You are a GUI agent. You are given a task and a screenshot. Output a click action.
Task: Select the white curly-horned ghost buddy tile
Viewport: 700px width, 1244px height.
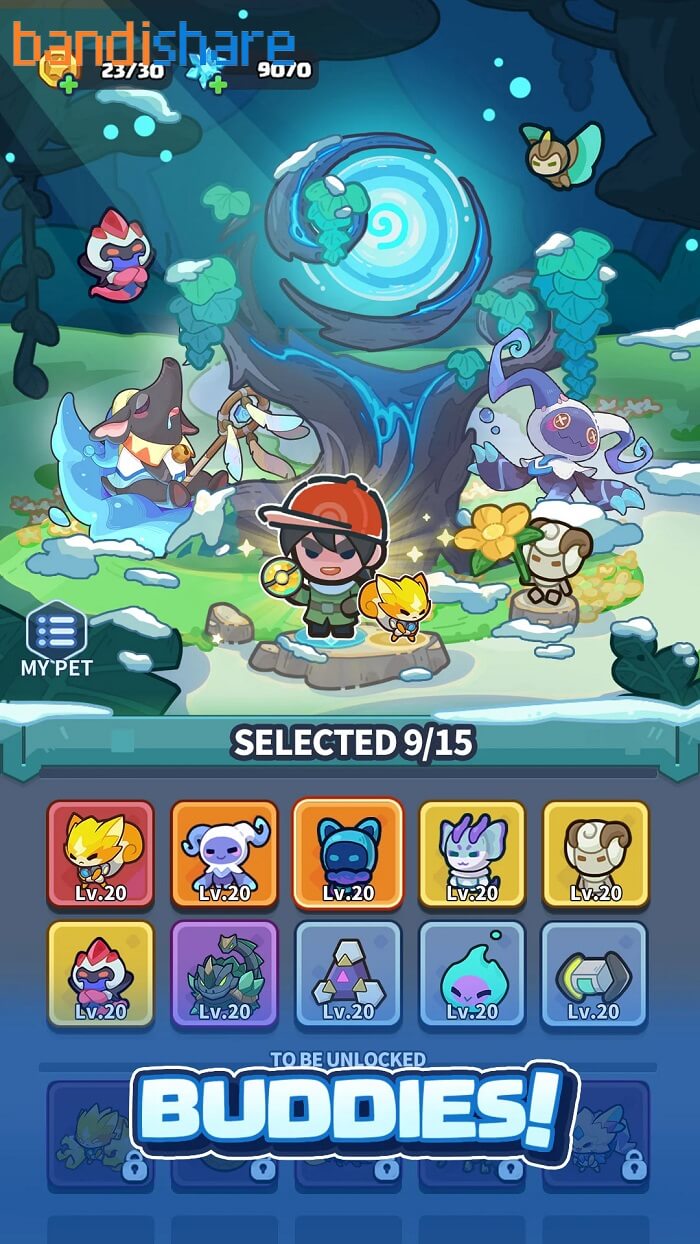pyautogui.click(x=224, y=853)
